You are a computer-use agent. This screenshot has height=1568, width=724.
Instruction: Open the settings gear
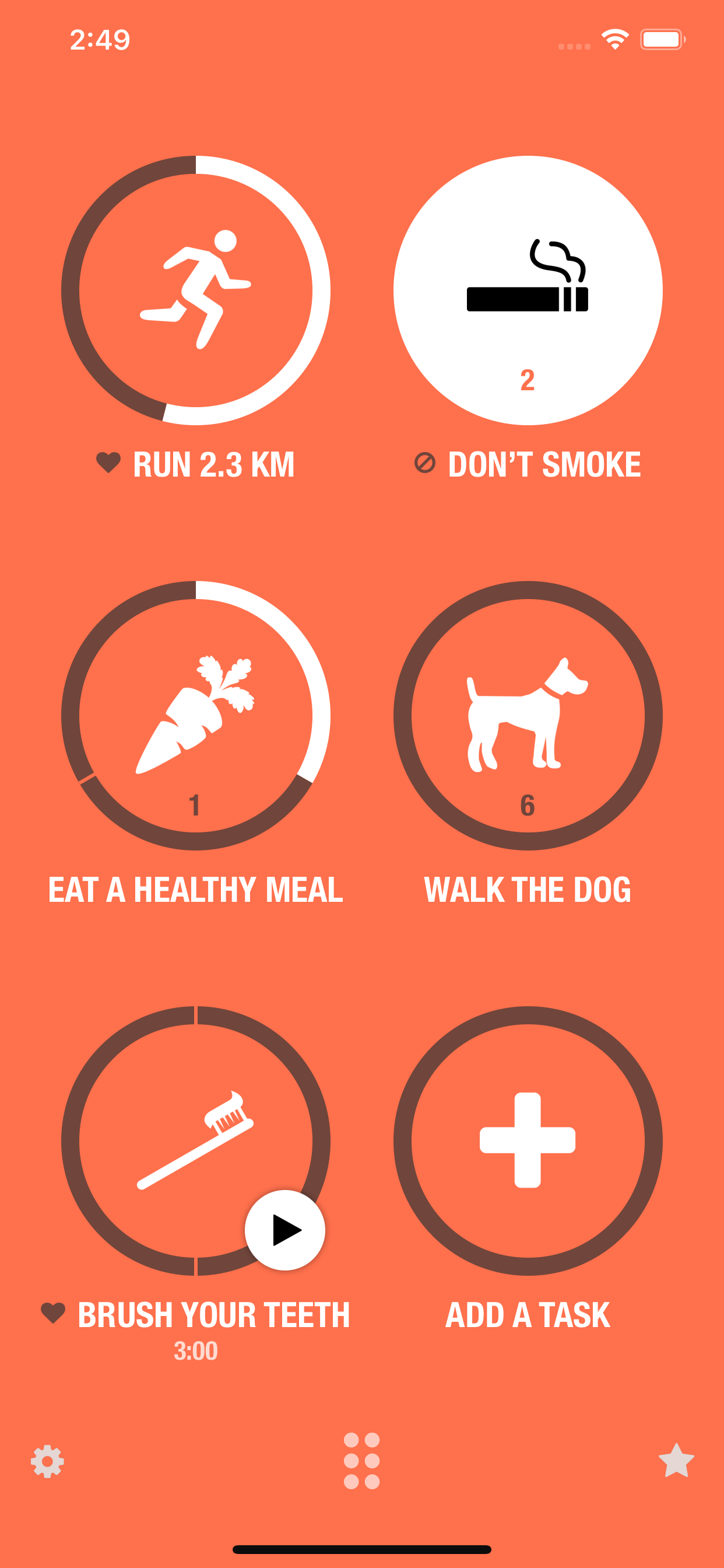point(47,1461)
